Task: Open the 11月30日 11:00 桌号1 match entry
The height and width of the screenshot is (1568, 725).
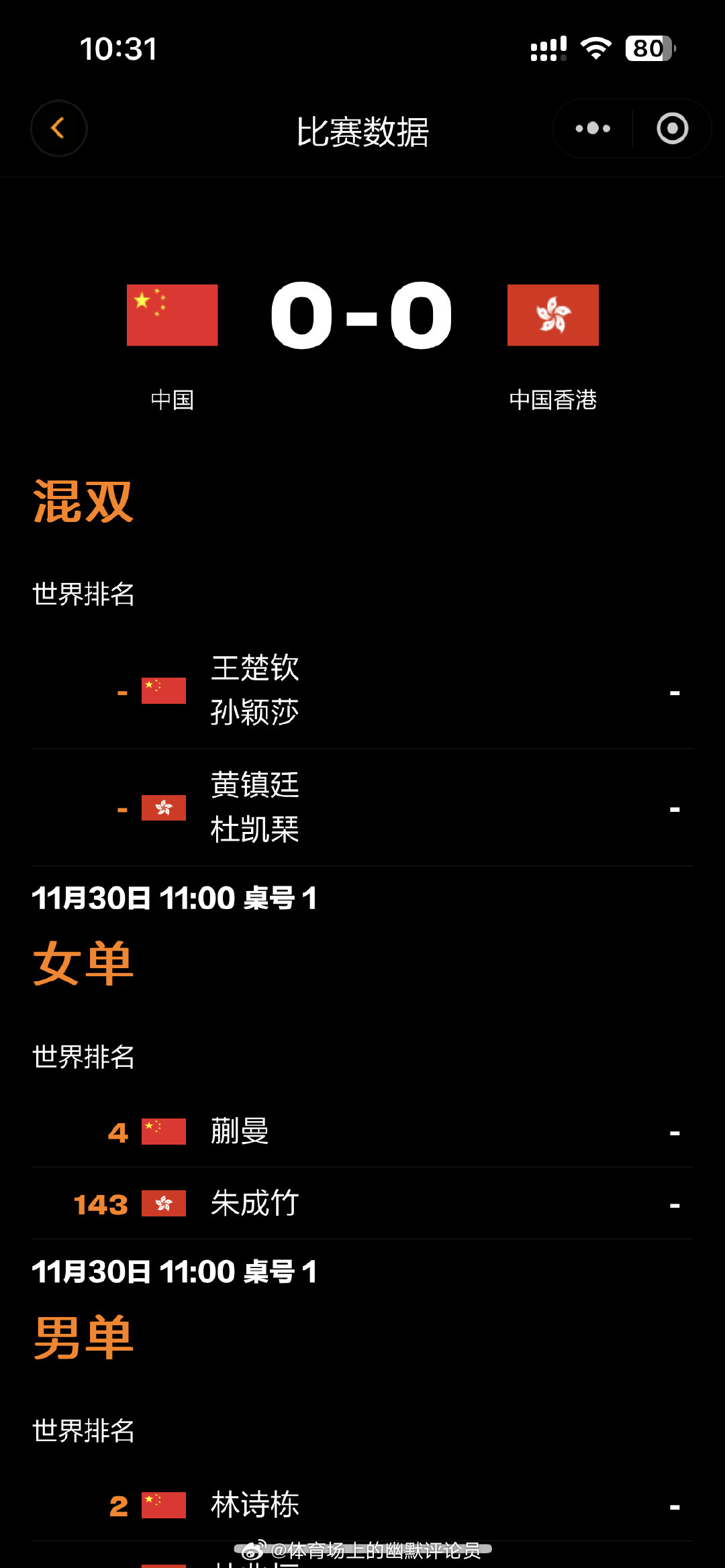Action: click(176, 897)
